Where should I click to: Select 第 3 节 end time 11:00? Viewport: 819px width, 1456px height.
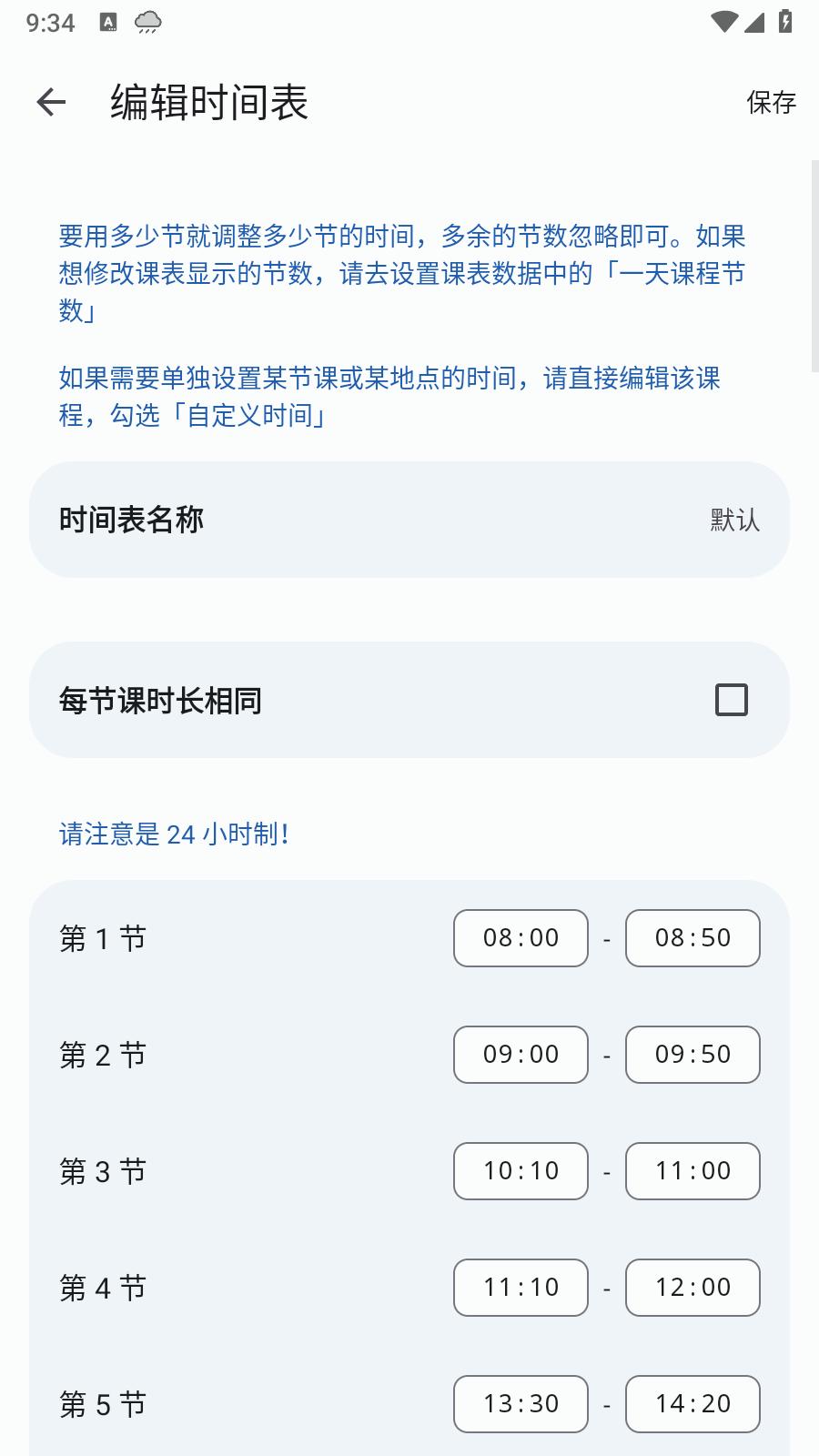[693, 1171]
